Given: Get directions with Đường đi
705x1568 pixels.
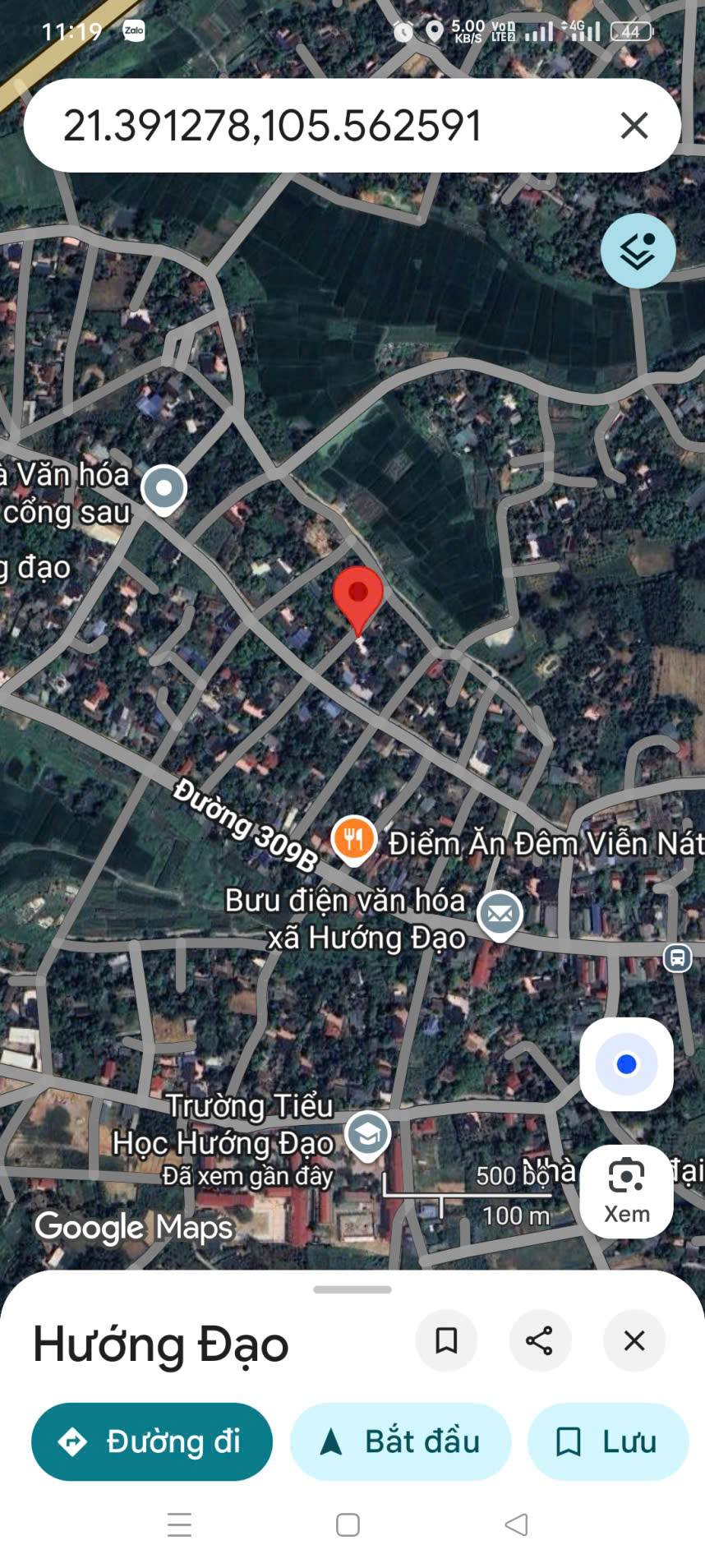Looking at the screenshot, I should pos(152,1441).
